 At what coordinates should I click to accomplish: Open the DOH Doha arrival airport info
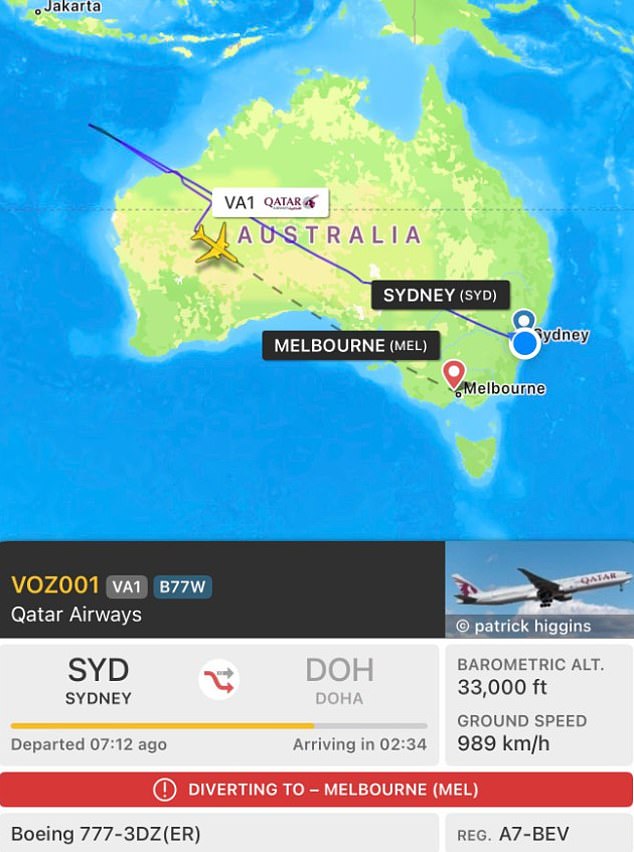[339, 680]
